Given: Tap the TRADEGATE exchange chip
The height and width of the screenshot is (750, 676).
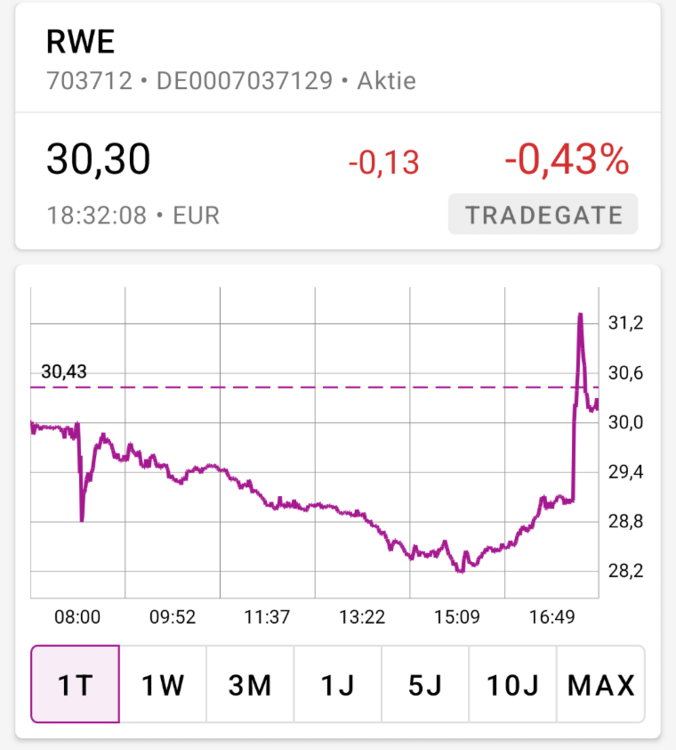Looking at the screenshot, I should [x=543, y=215].
